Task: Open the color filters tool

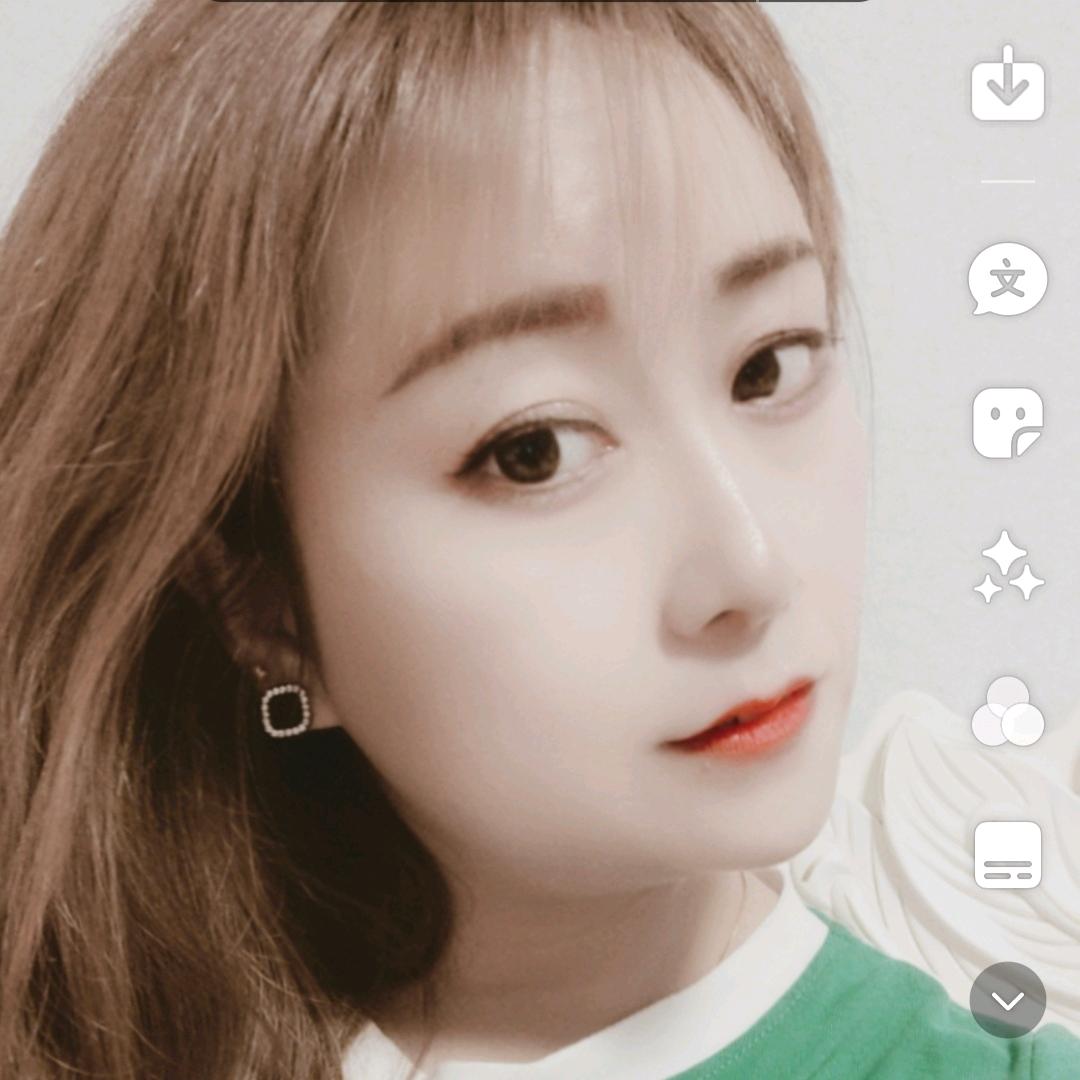Action: (x=1007, y=712)
